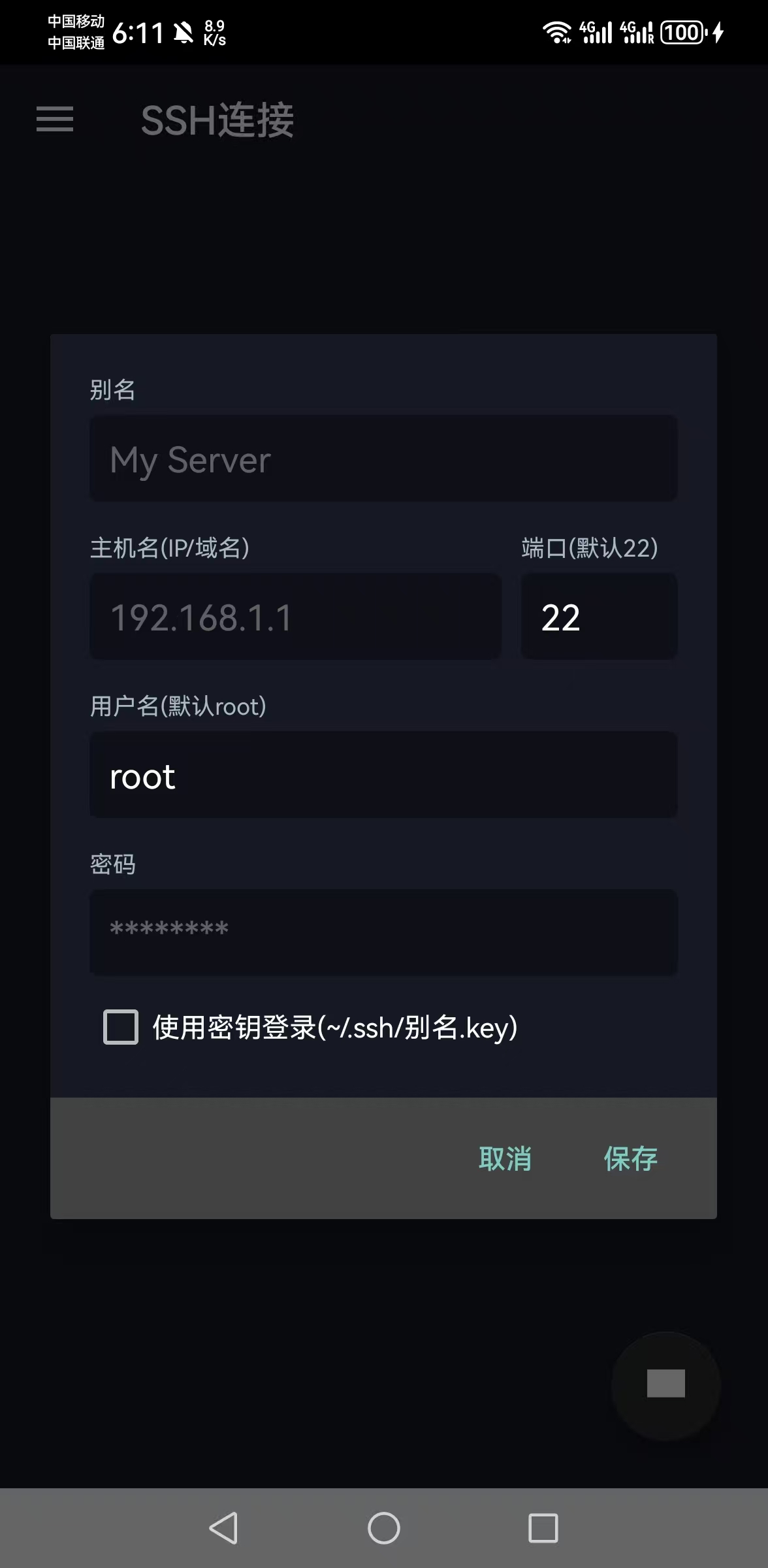Tap the 别名 alias input field
Screen dimensions: 768x1568
[383, 459]
